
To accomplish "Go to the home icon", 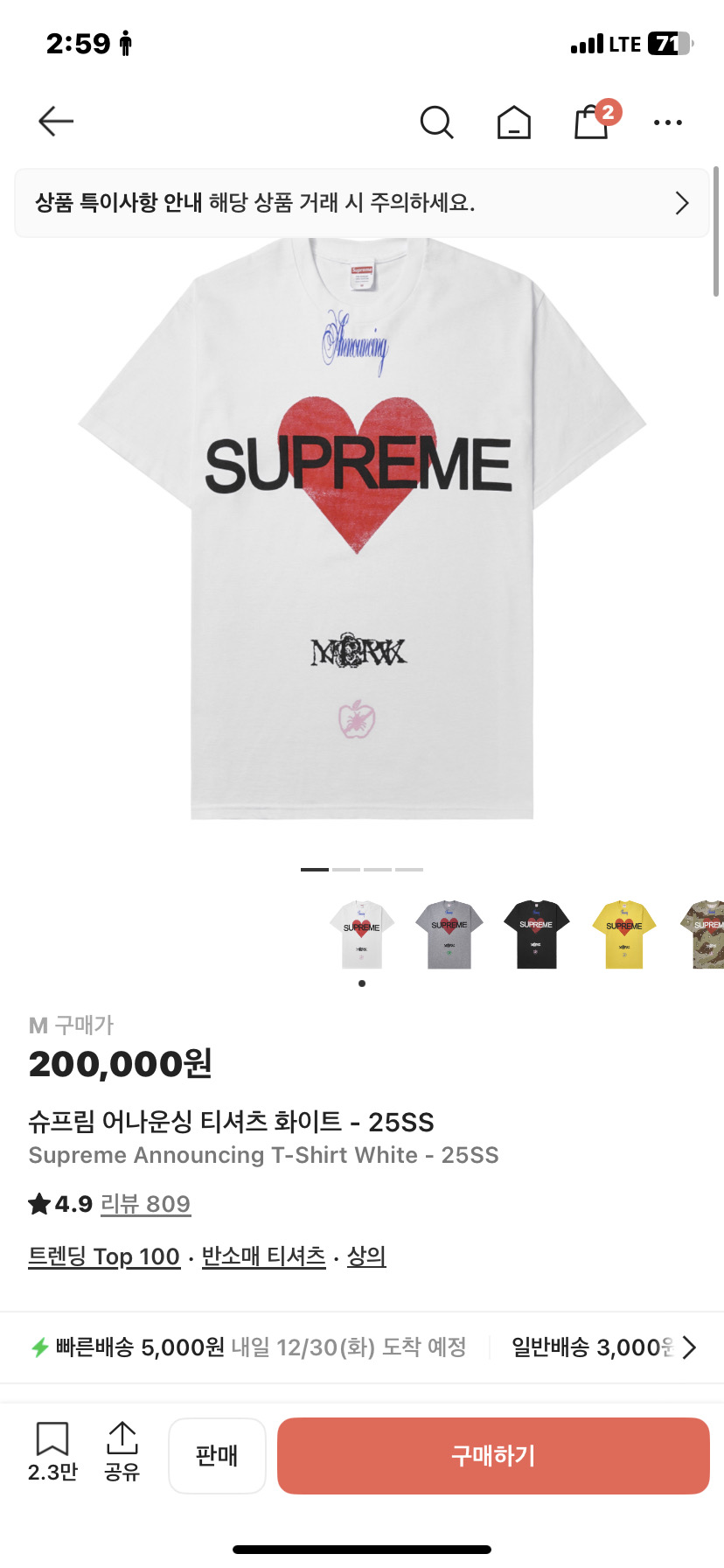I will pyautogui.click(x=514, y=122).
